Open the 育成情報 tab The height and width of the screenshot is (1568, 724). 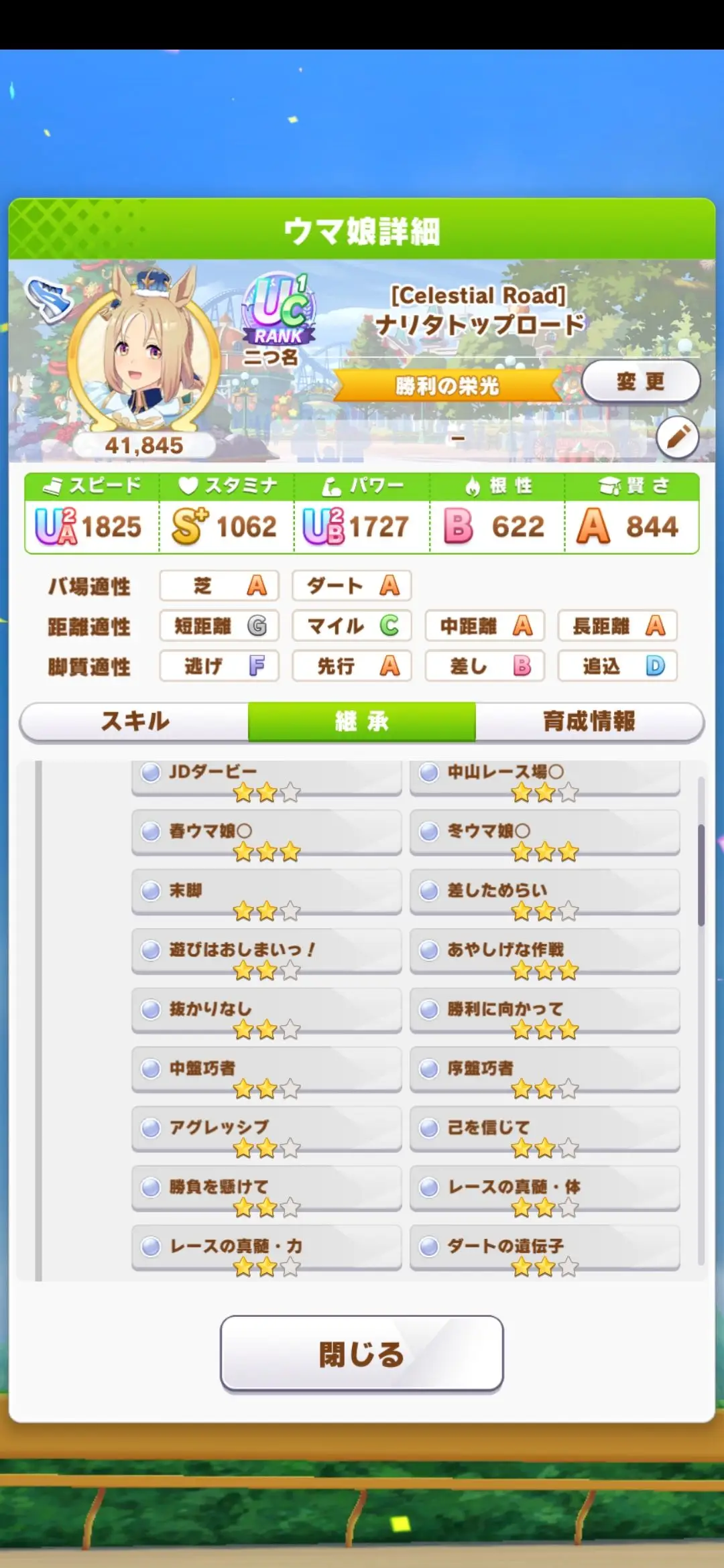pos(589,722)
